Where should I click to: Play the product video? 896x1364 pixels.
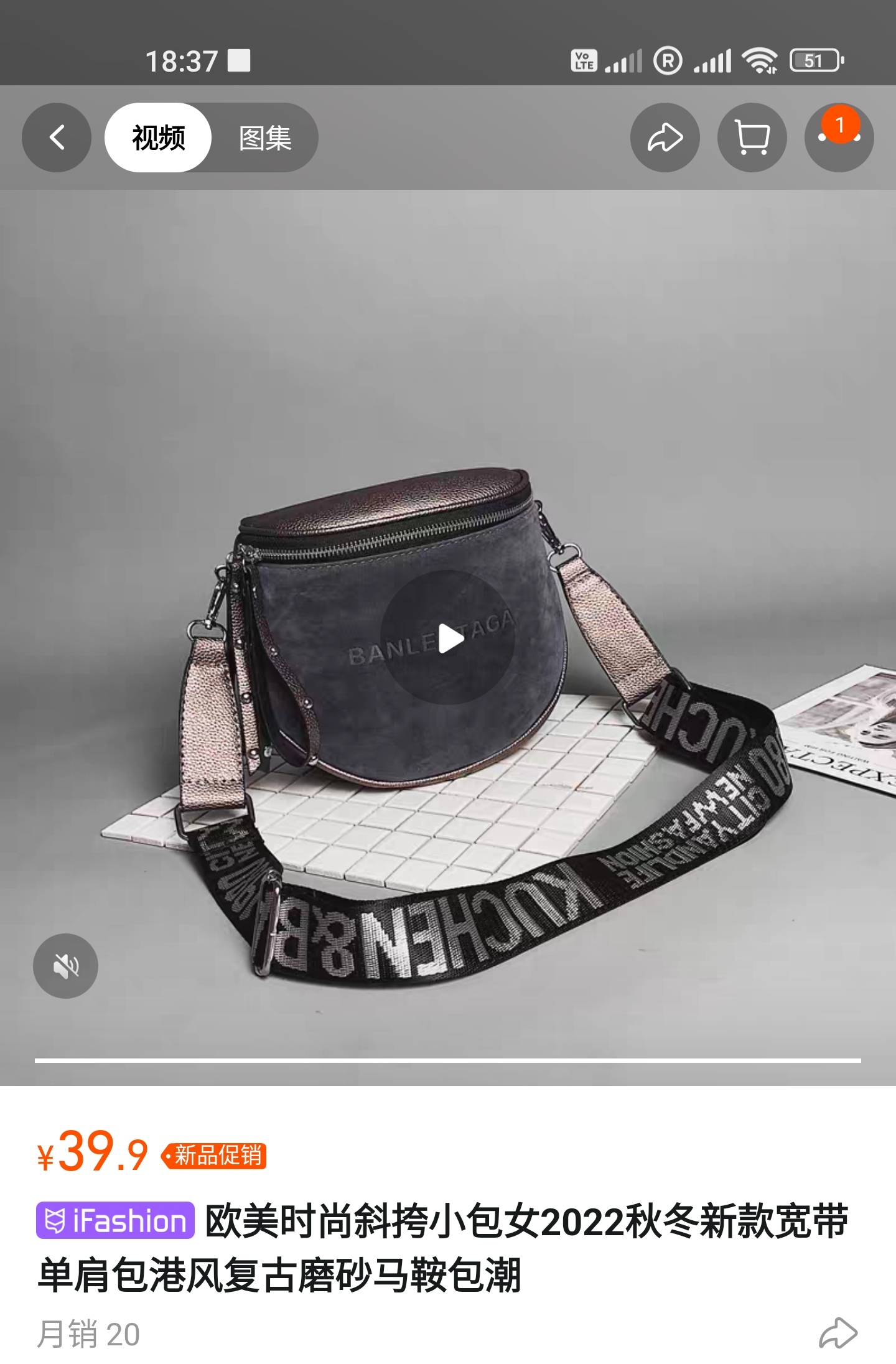pyautogui.click(x=448, y=638)
